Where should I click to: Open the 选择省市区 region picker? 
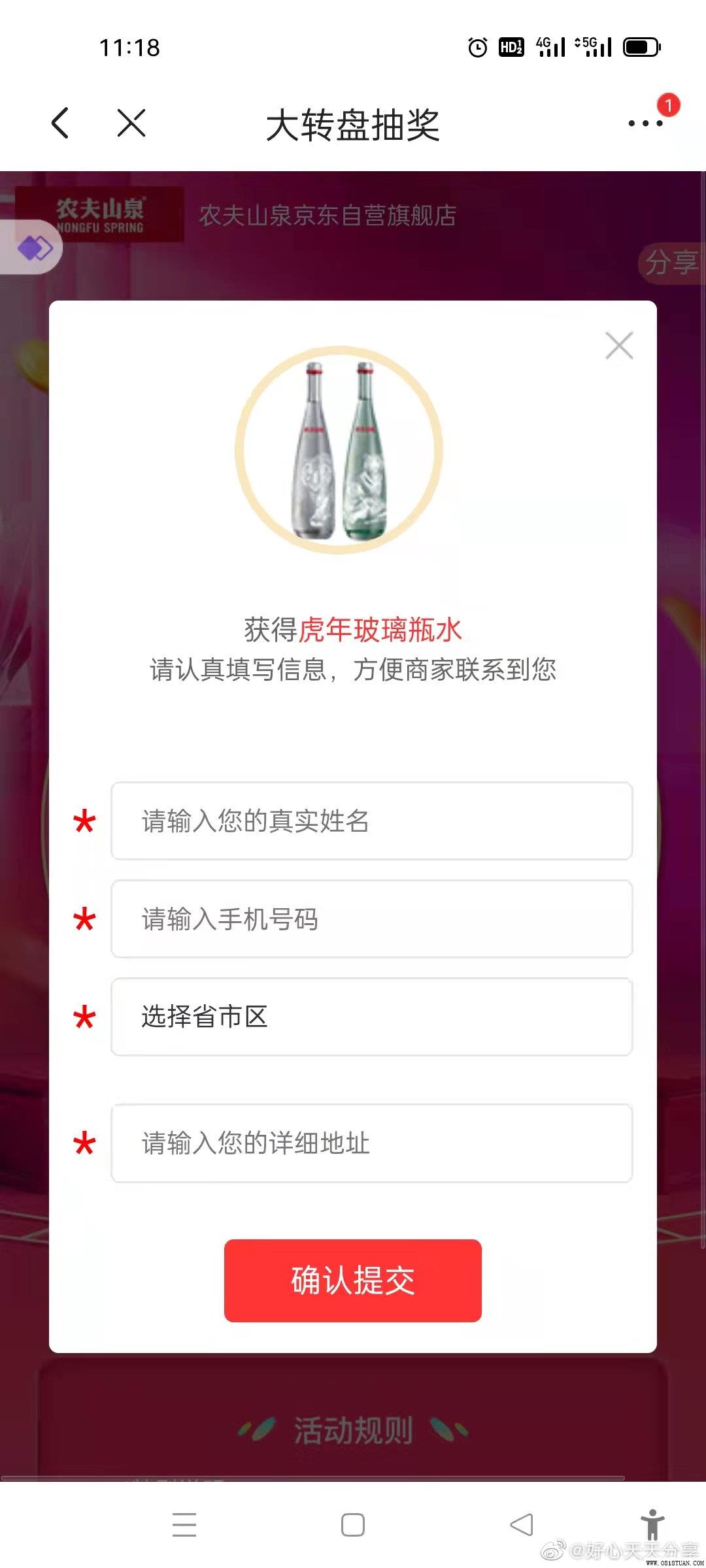(x=372, y=1017)
